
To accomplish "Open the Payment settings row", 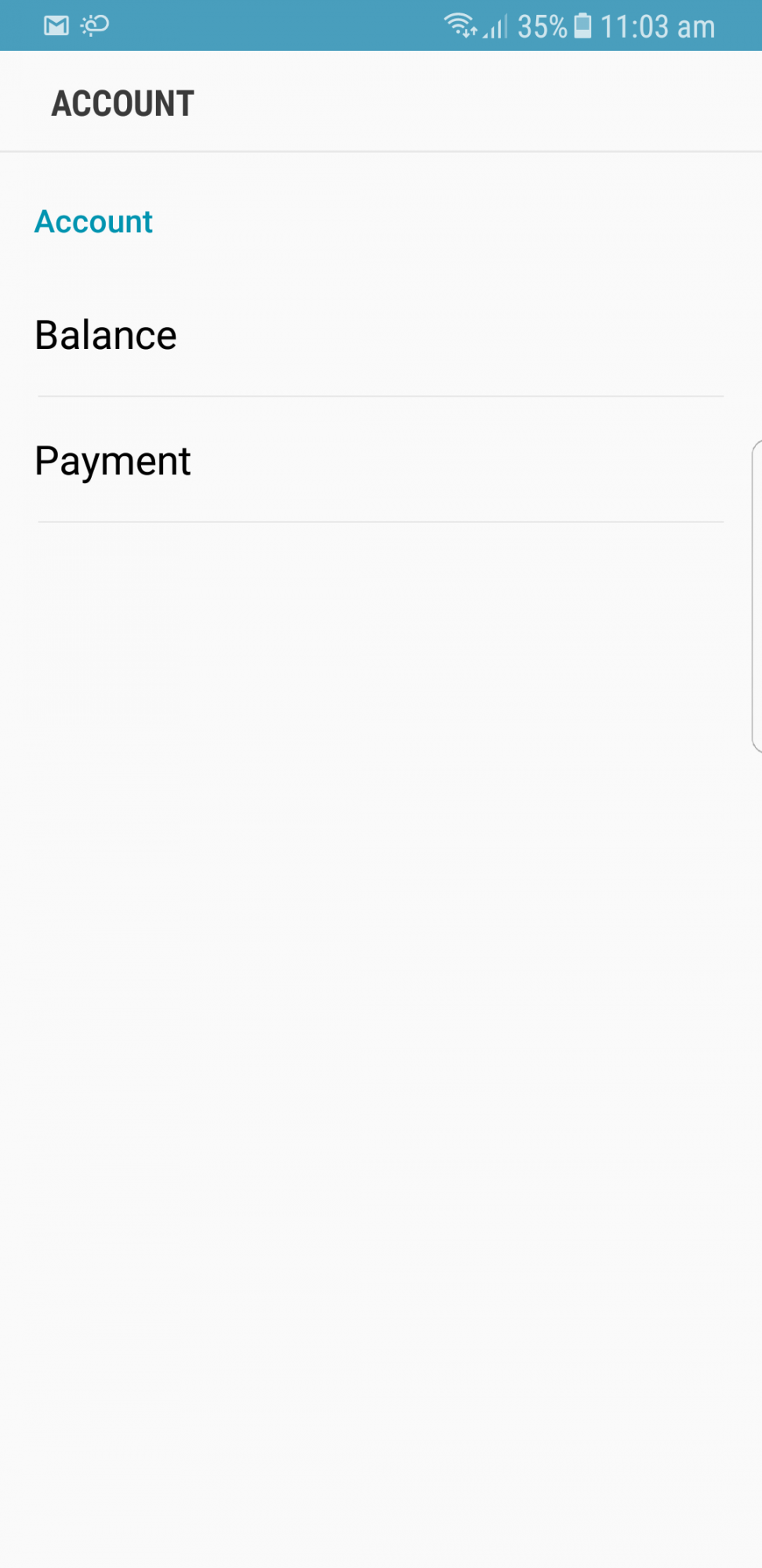I will point(381,460).
